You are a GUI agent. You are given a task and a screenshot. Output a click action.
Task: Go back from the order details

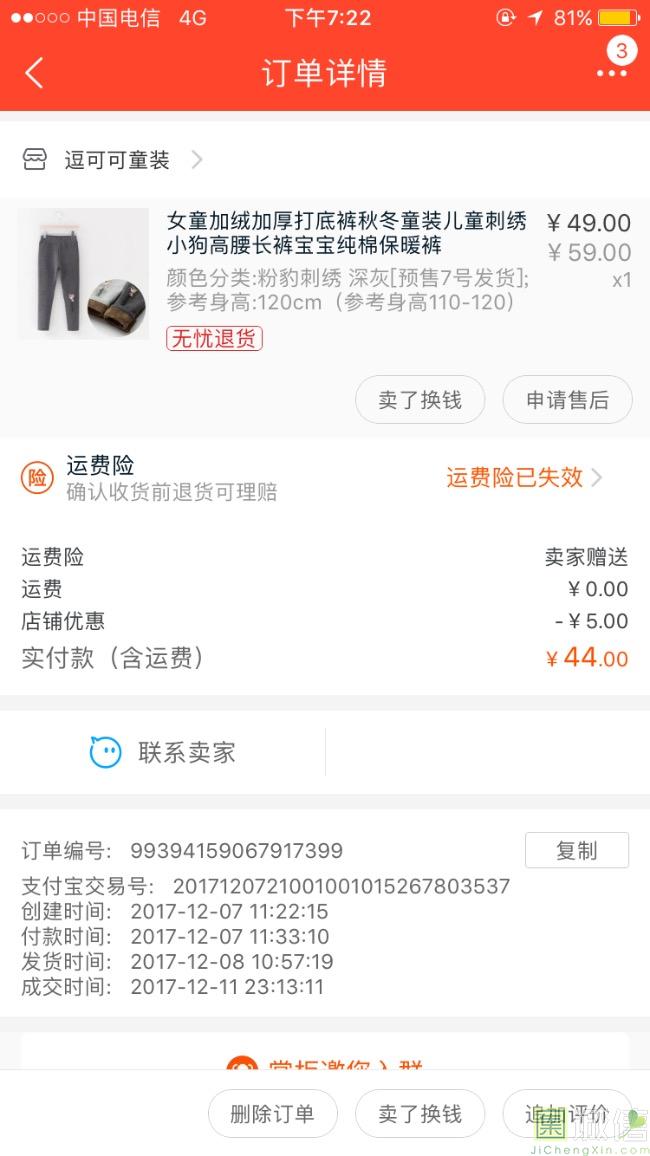click(x=34, y=73)
